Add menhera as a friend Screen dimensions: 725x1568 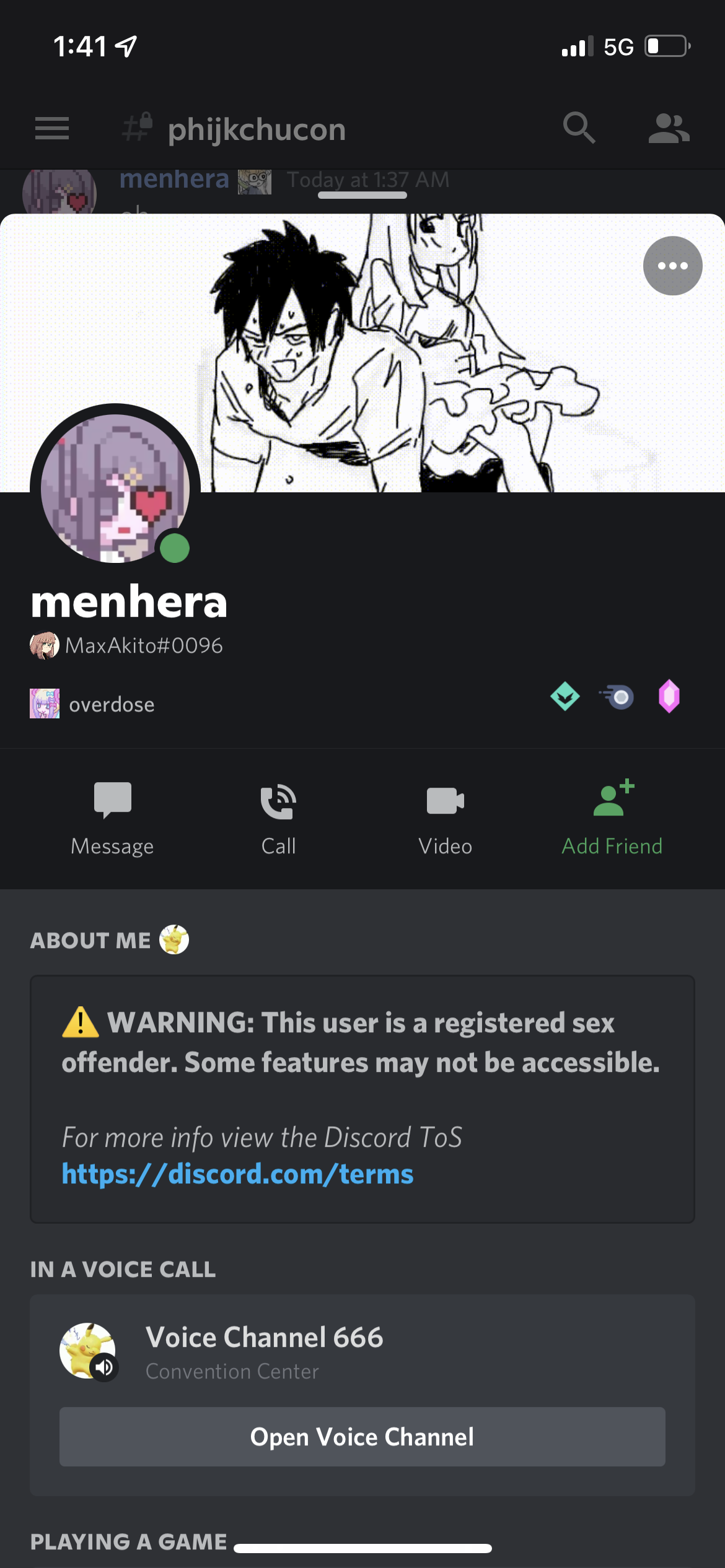pyautogui.click(x=612, y=819)
